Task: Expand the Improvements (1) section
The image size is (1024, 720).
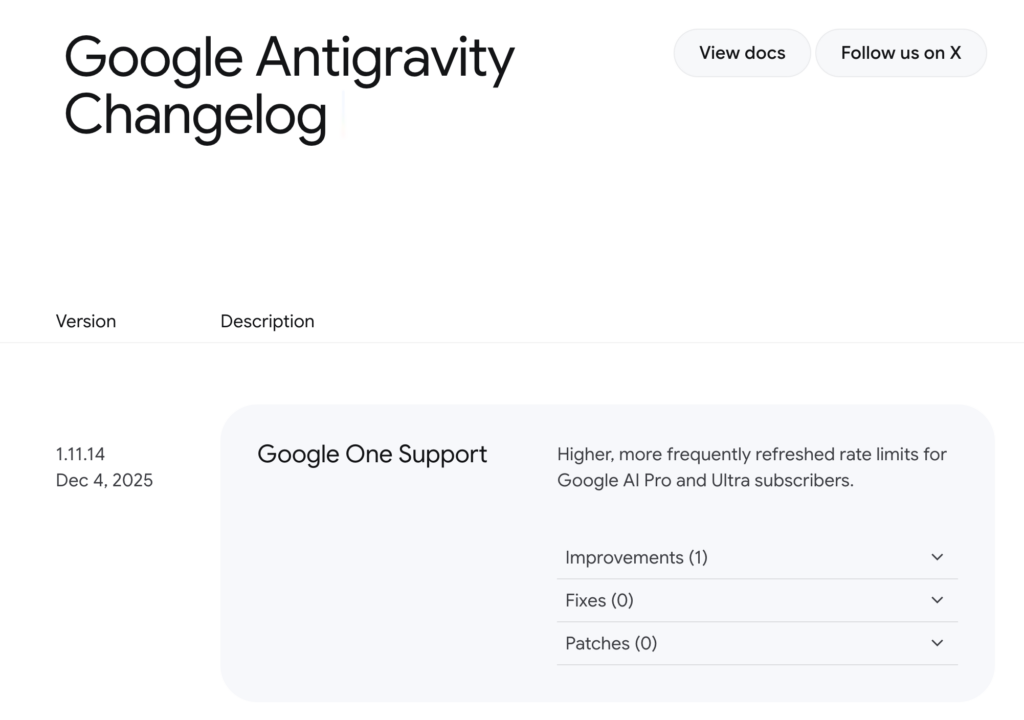Action: point(756,557)
